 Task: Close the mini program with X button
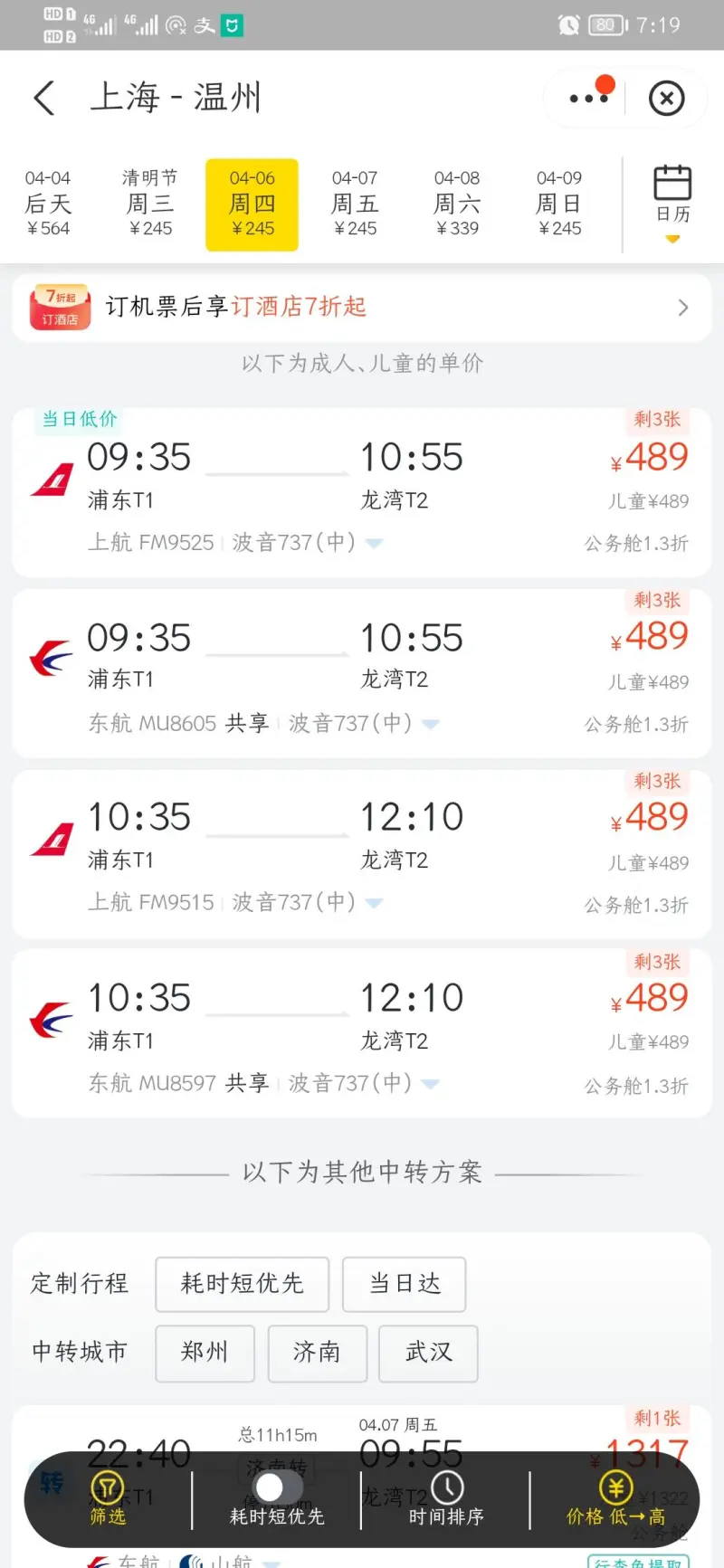(667, 98)
